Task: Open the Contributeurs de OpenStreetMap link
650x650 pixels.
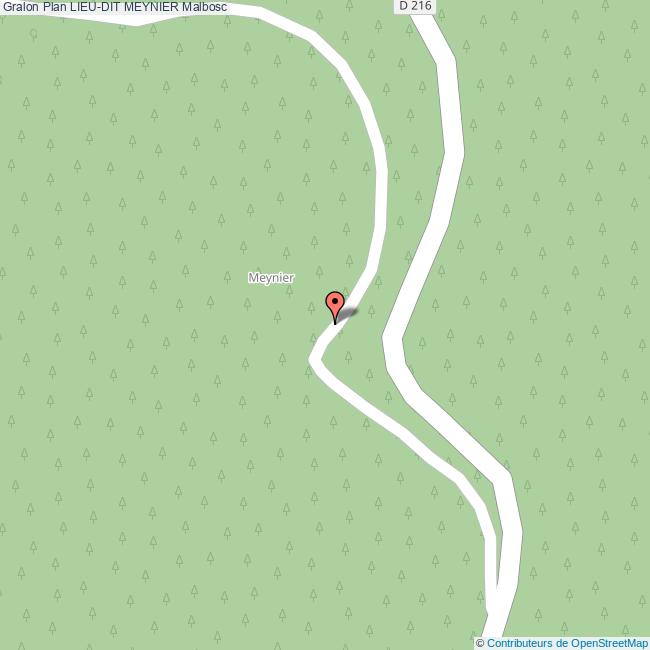Action: pos(566,643)
